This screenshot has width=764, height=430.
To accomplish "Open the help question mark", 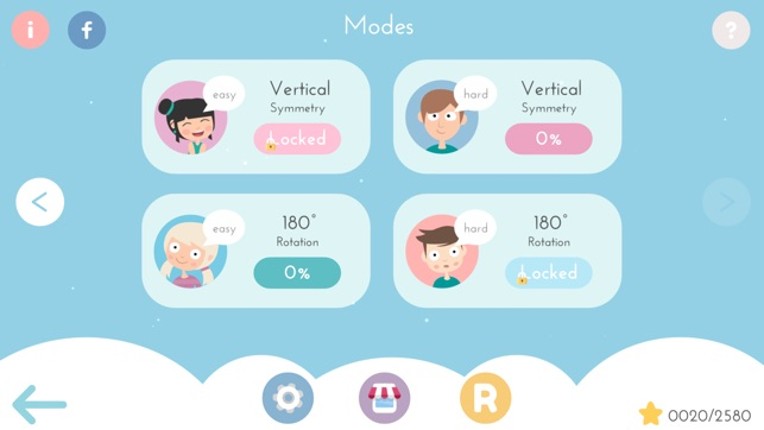I will [731, 30].
